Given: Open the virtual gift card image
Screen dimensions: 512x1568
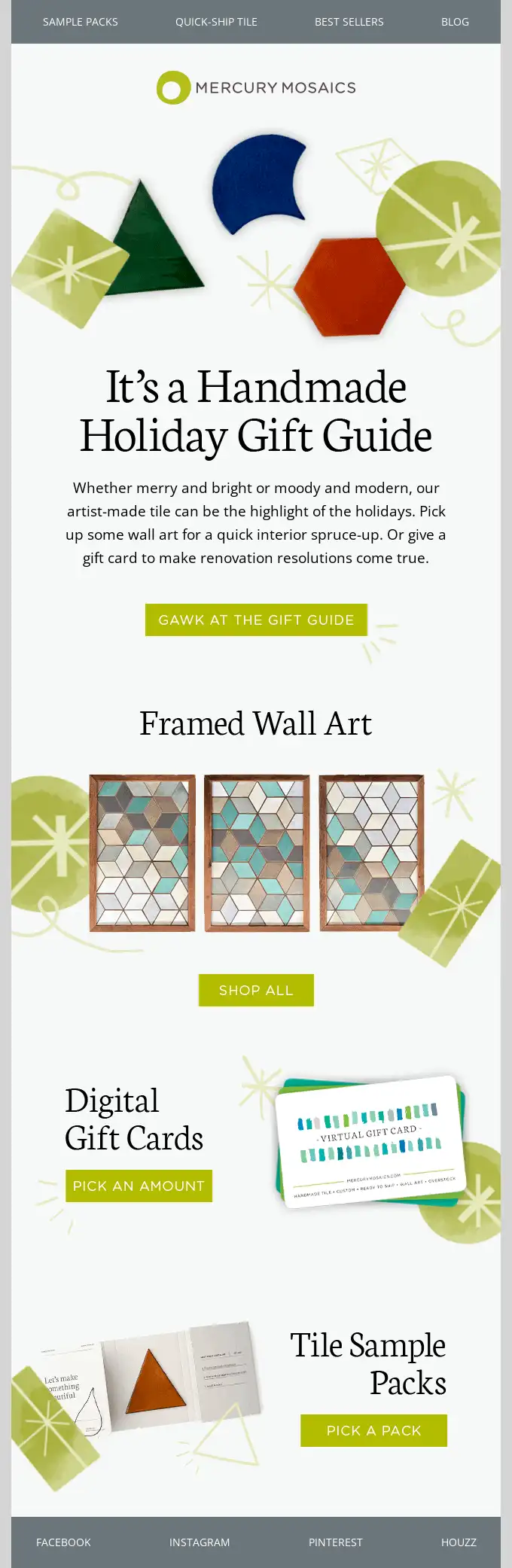Looking at the screenshot, I should tap(370, 1141).
